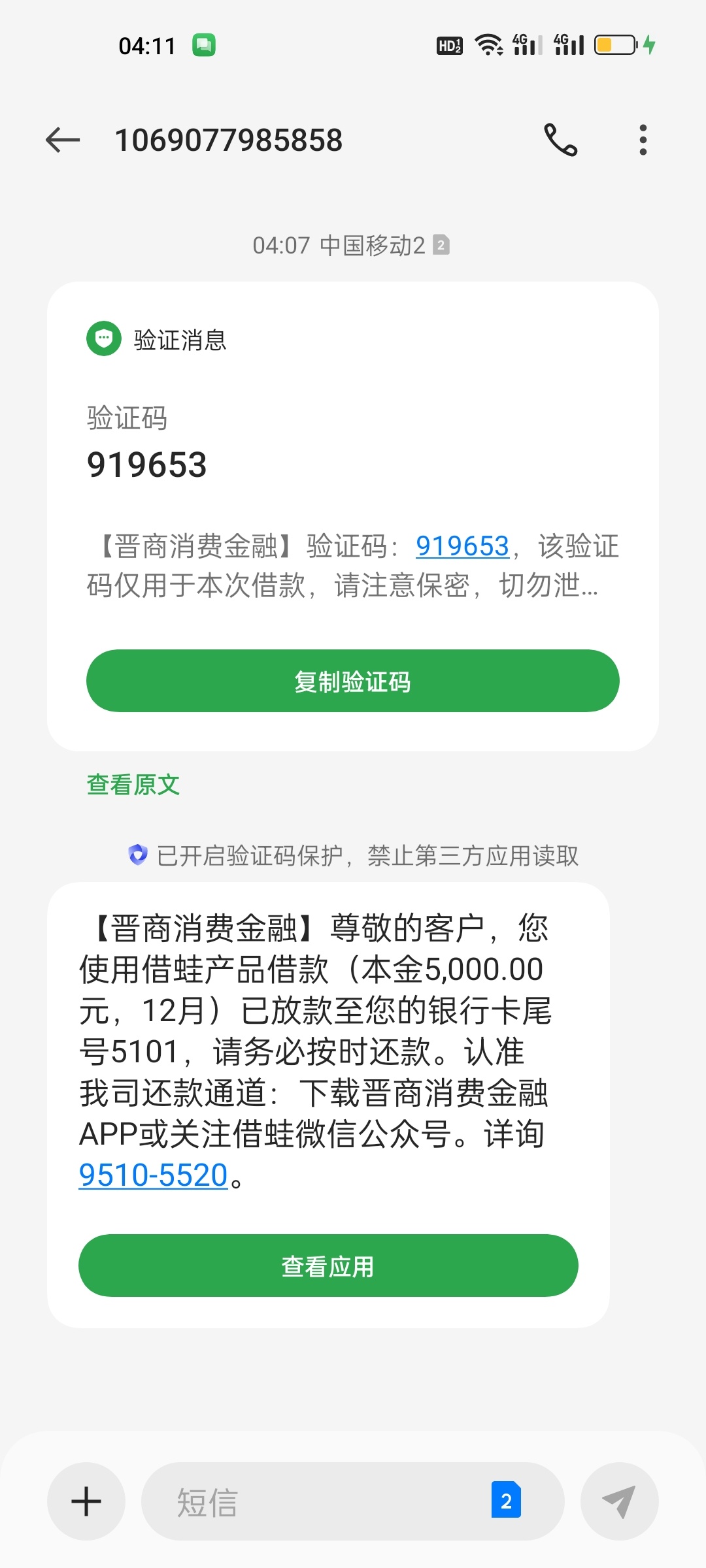Viewport: 706px width, 1568px height.
Task: Tap the linked code 919653
Action: pos(462,546)
